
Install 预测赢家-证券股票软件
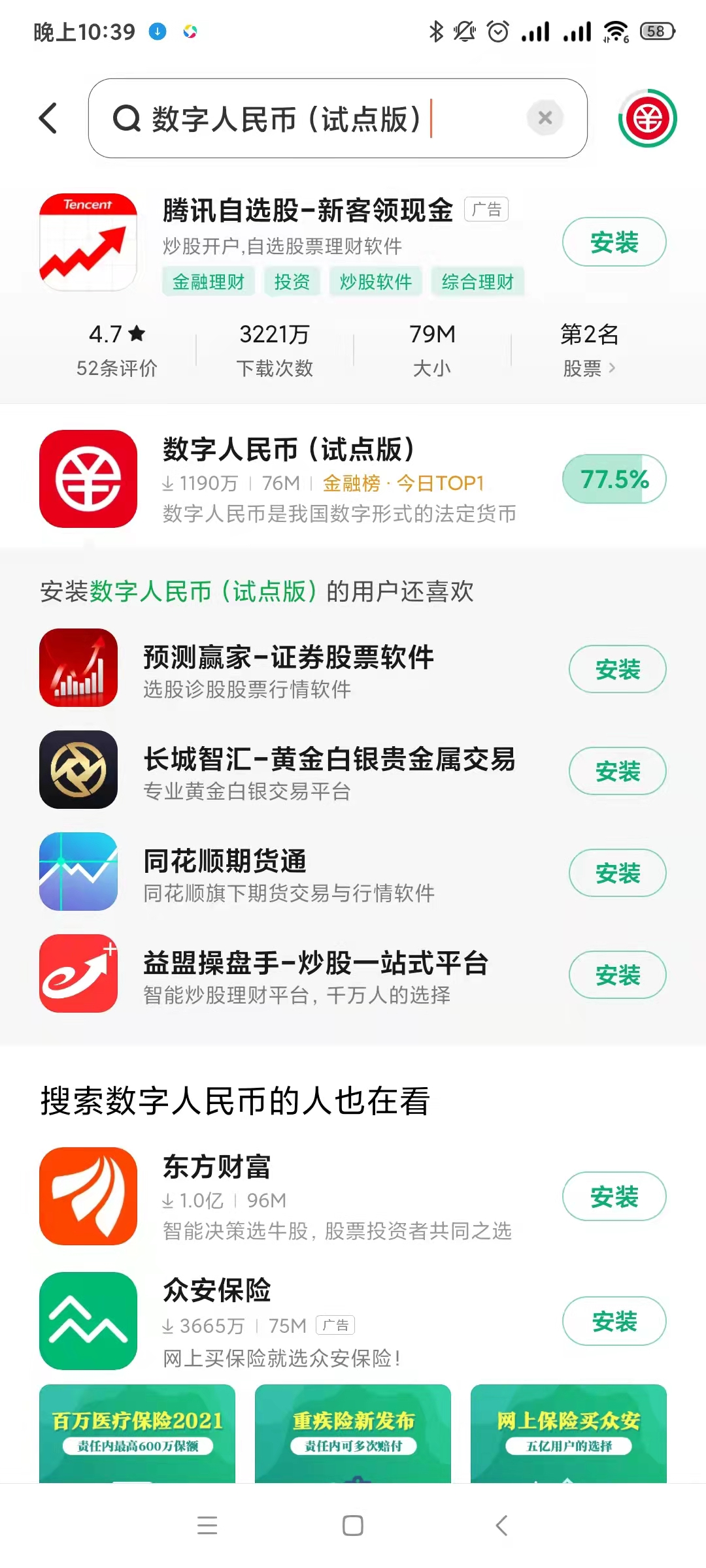click(617, 670)
